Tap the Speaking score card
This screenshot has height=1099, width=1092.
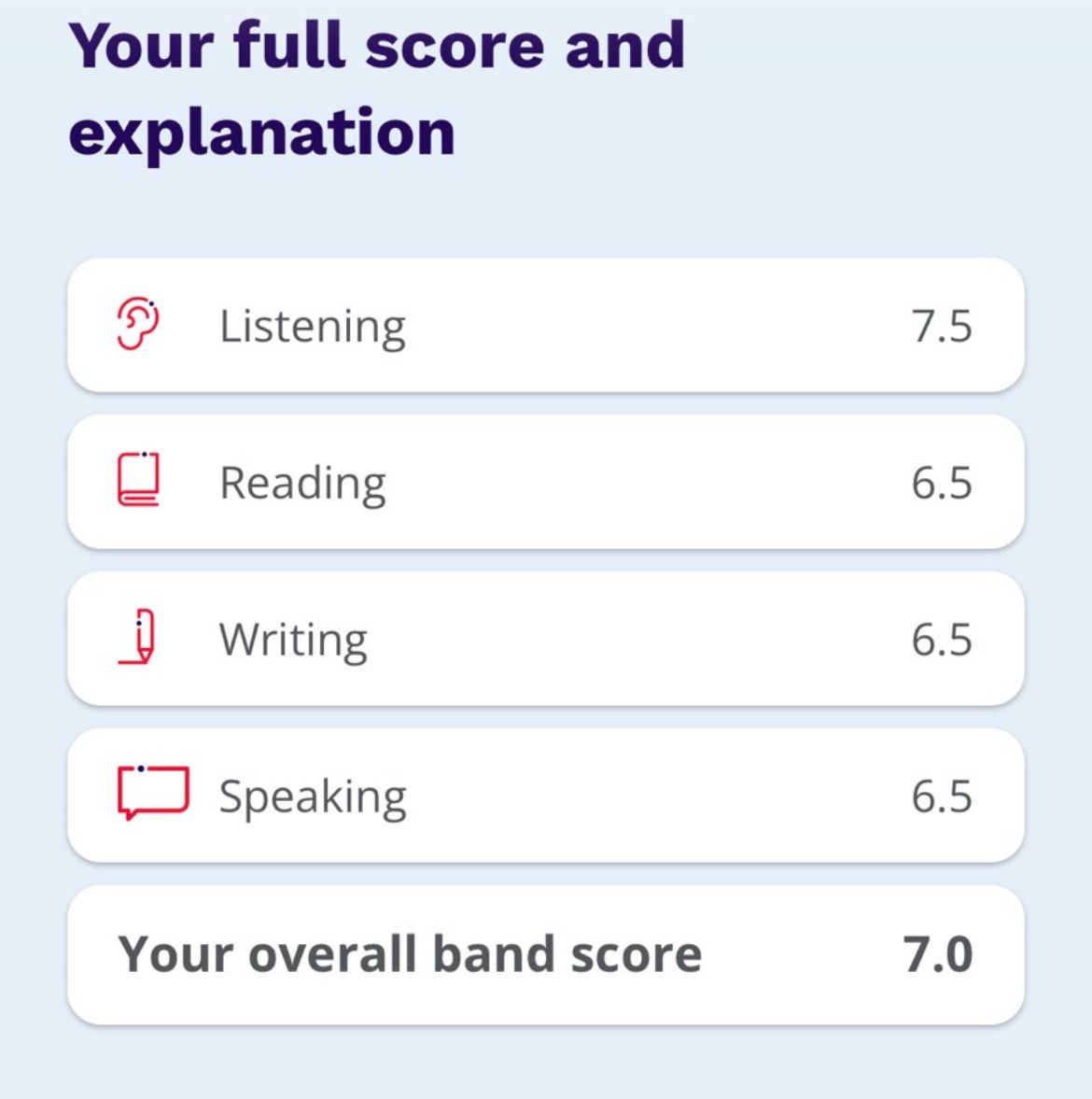click(545, 796)
